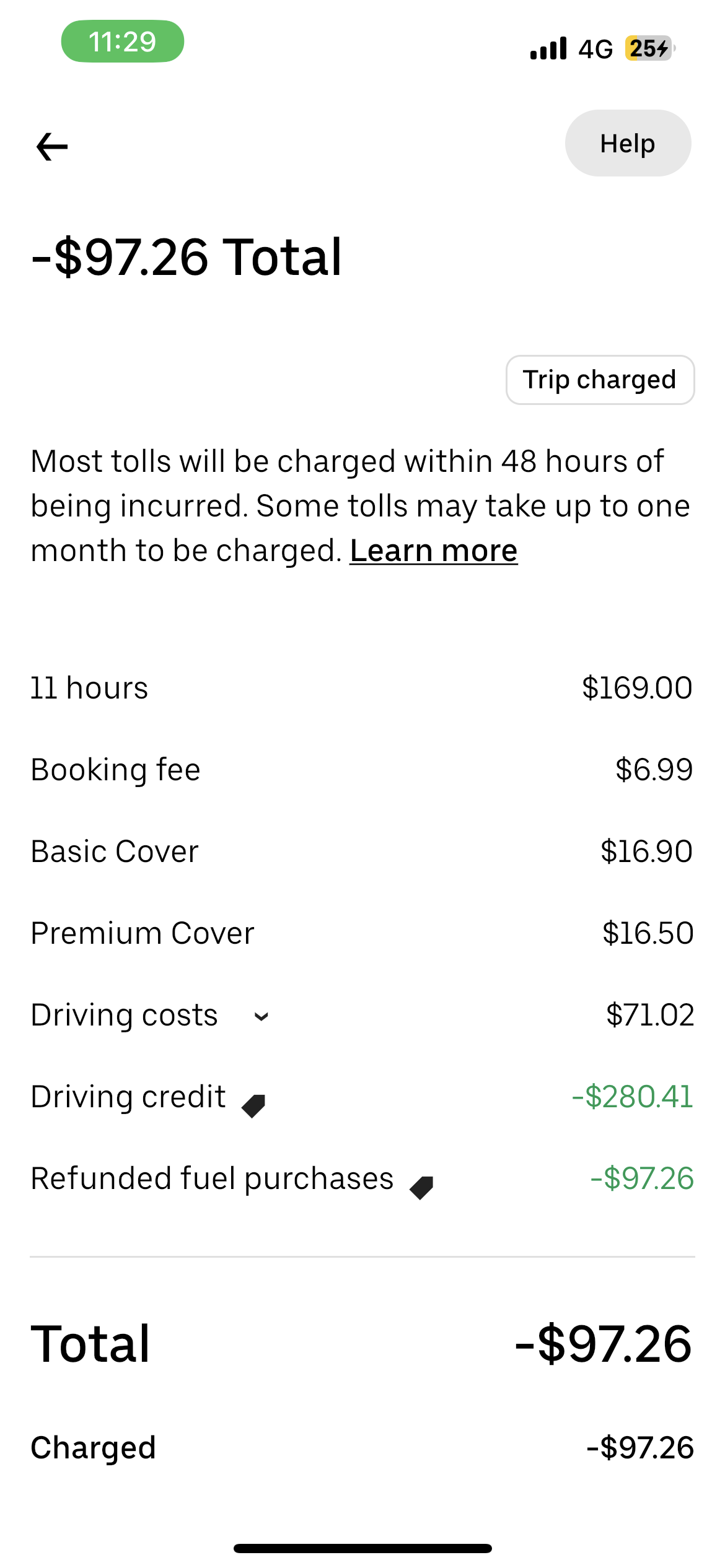The width and height of the screenshot is (725, 1568).
Task: Open the Driving costs chevron details
Action: 261,1016
